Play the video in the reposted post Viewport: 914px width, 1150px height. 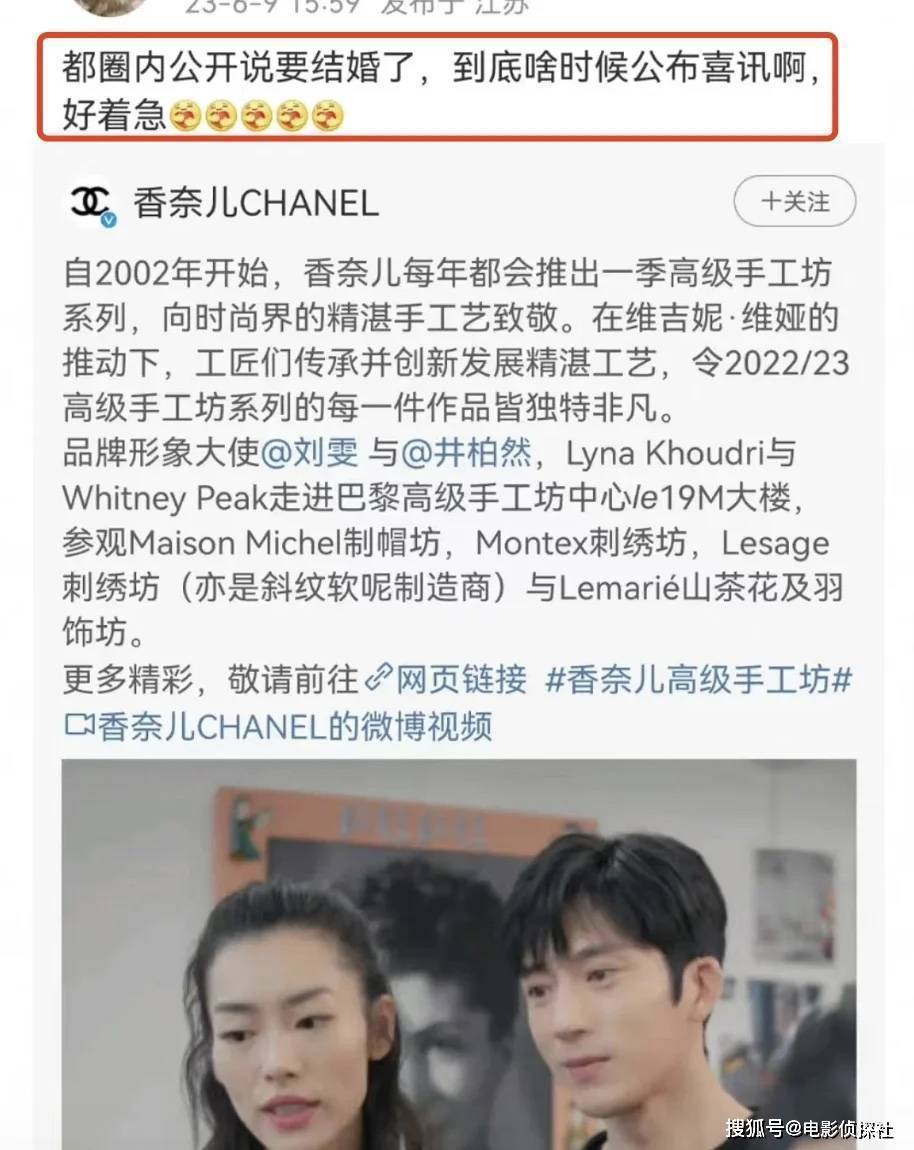pyautogui.click(x=458, y=953)
